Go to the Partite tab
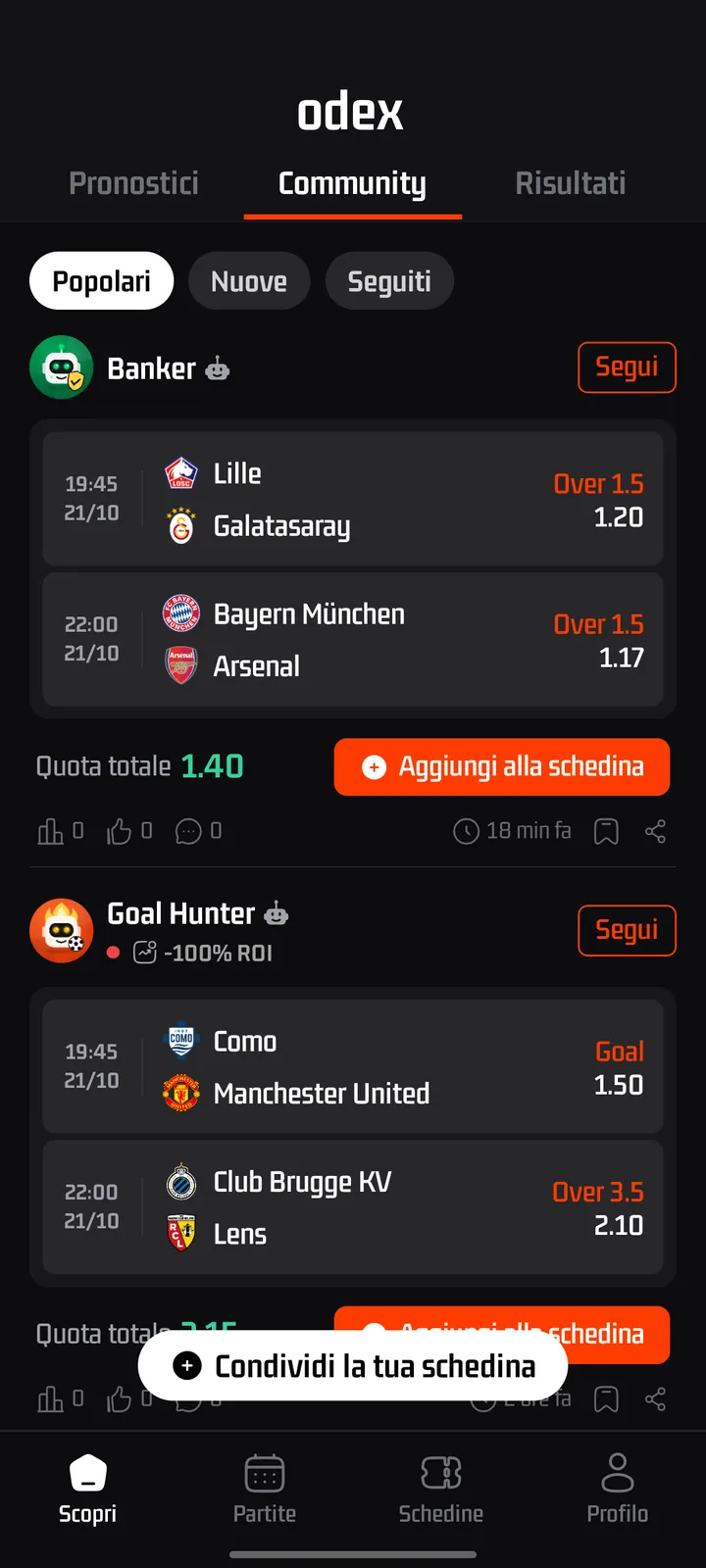The width and height of the screenshot is (706, 1568). 265,1489
